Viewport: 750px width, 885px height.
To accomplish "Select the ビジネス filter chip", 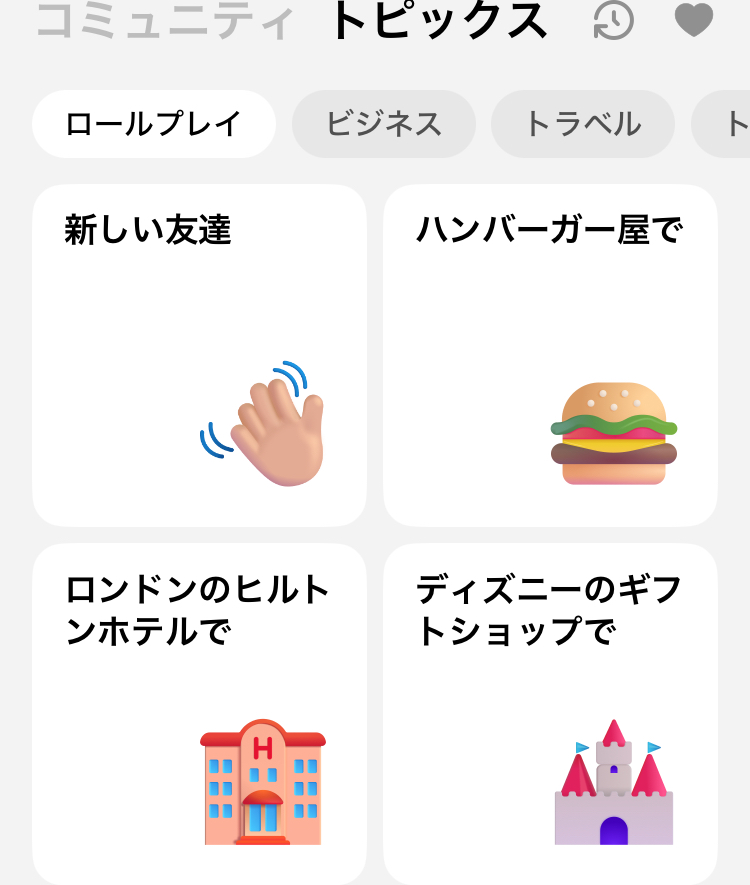I will click(x=384, y=123).
